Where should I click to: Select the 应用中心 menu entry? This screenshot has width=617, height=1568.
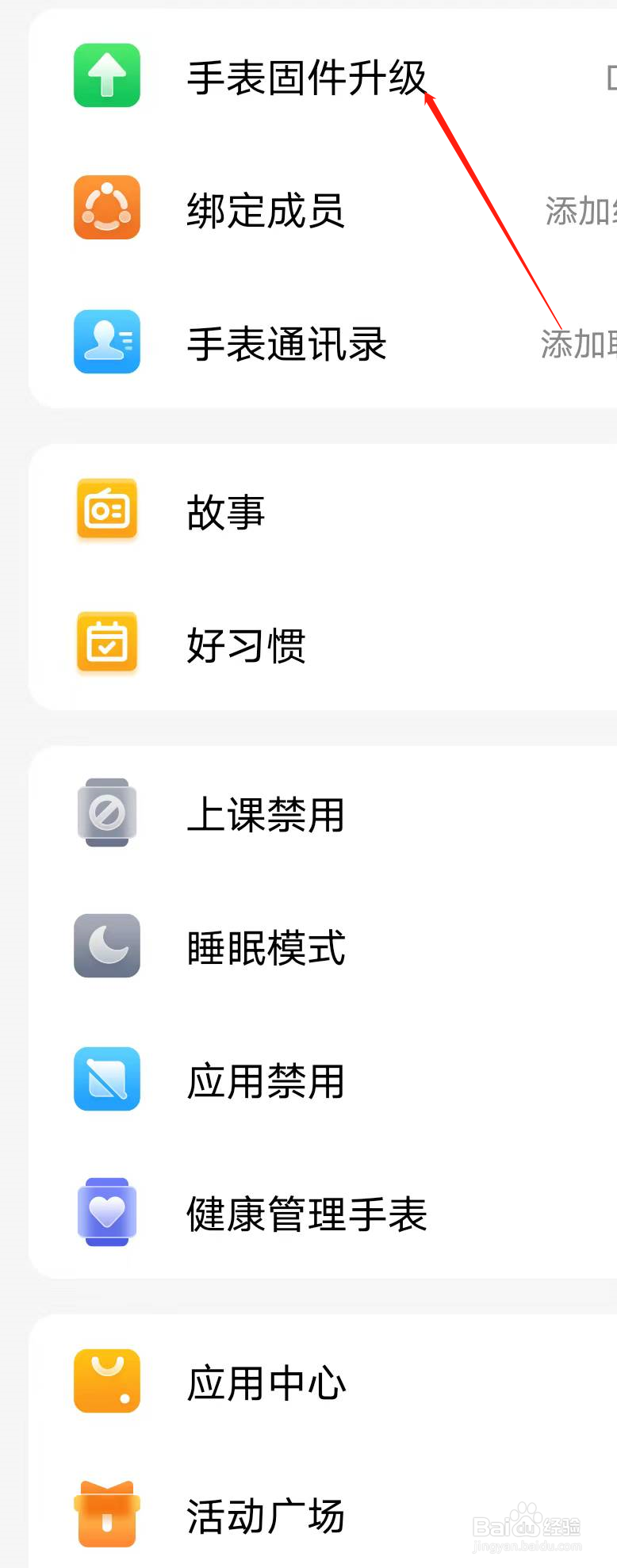[x=266, y=1380]
